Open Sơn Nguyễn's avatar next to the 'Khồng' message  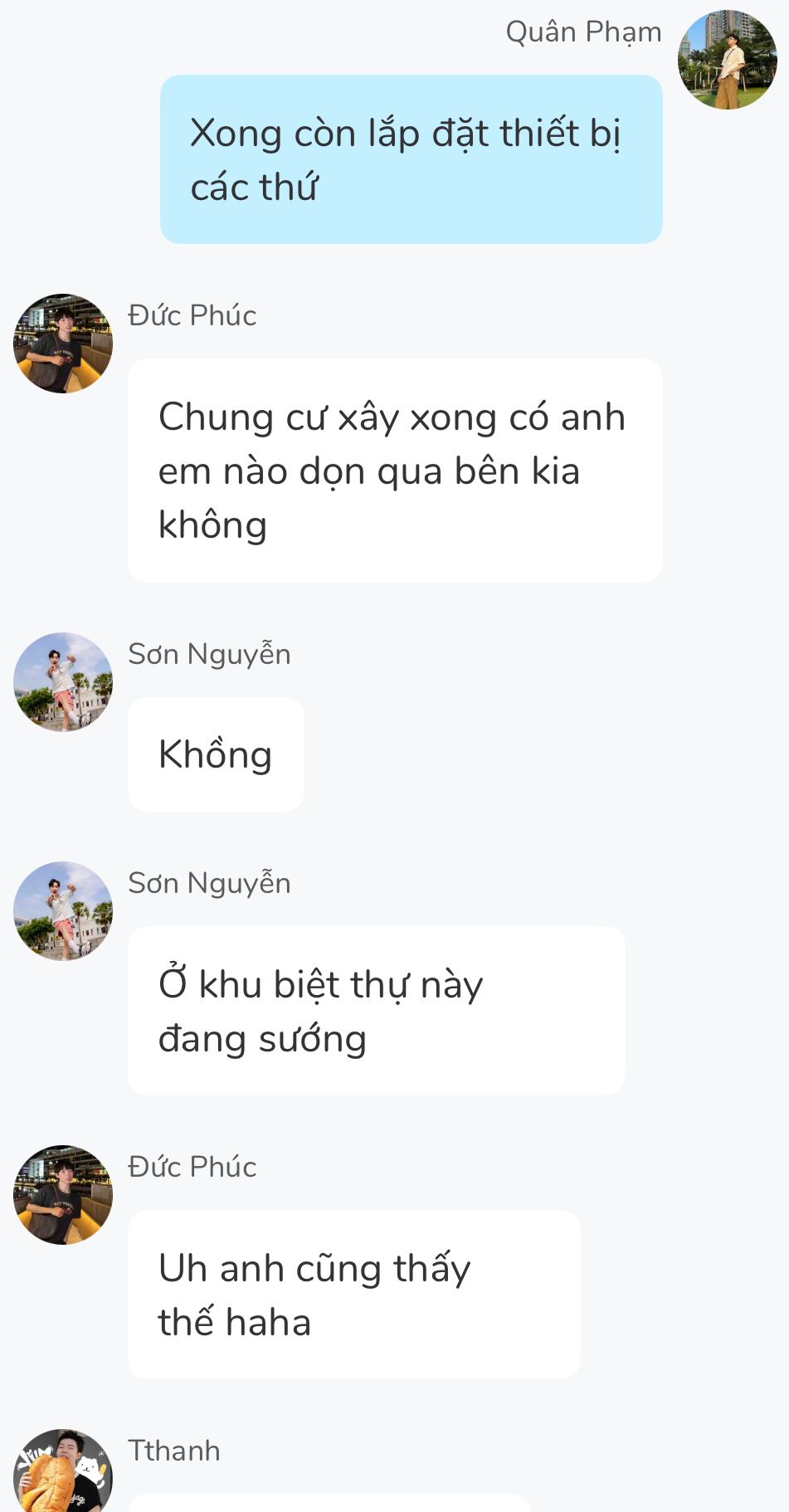point(63,682)
